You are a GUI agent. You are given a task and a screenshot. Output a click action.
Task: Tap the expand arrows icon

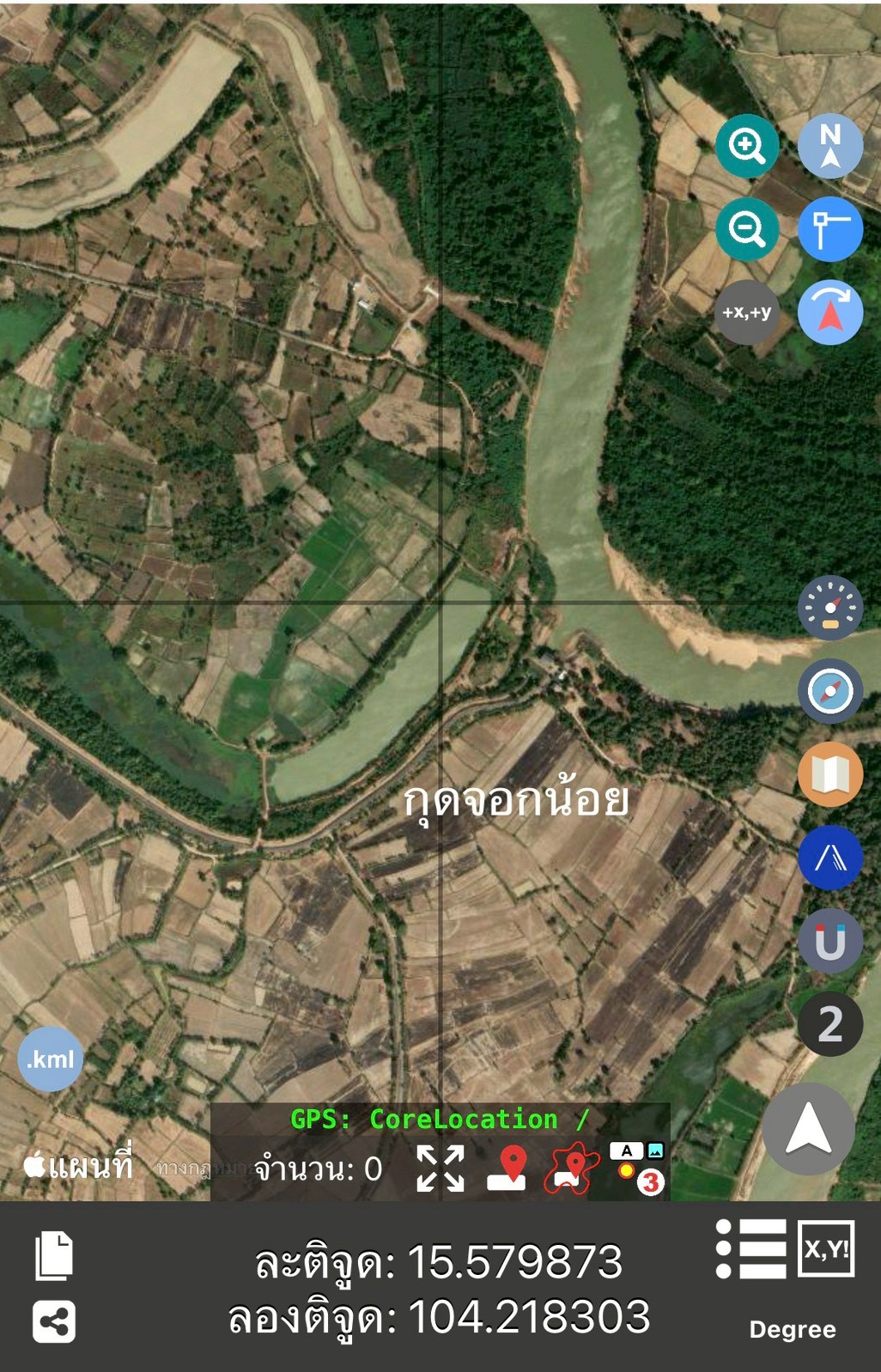440,1169
